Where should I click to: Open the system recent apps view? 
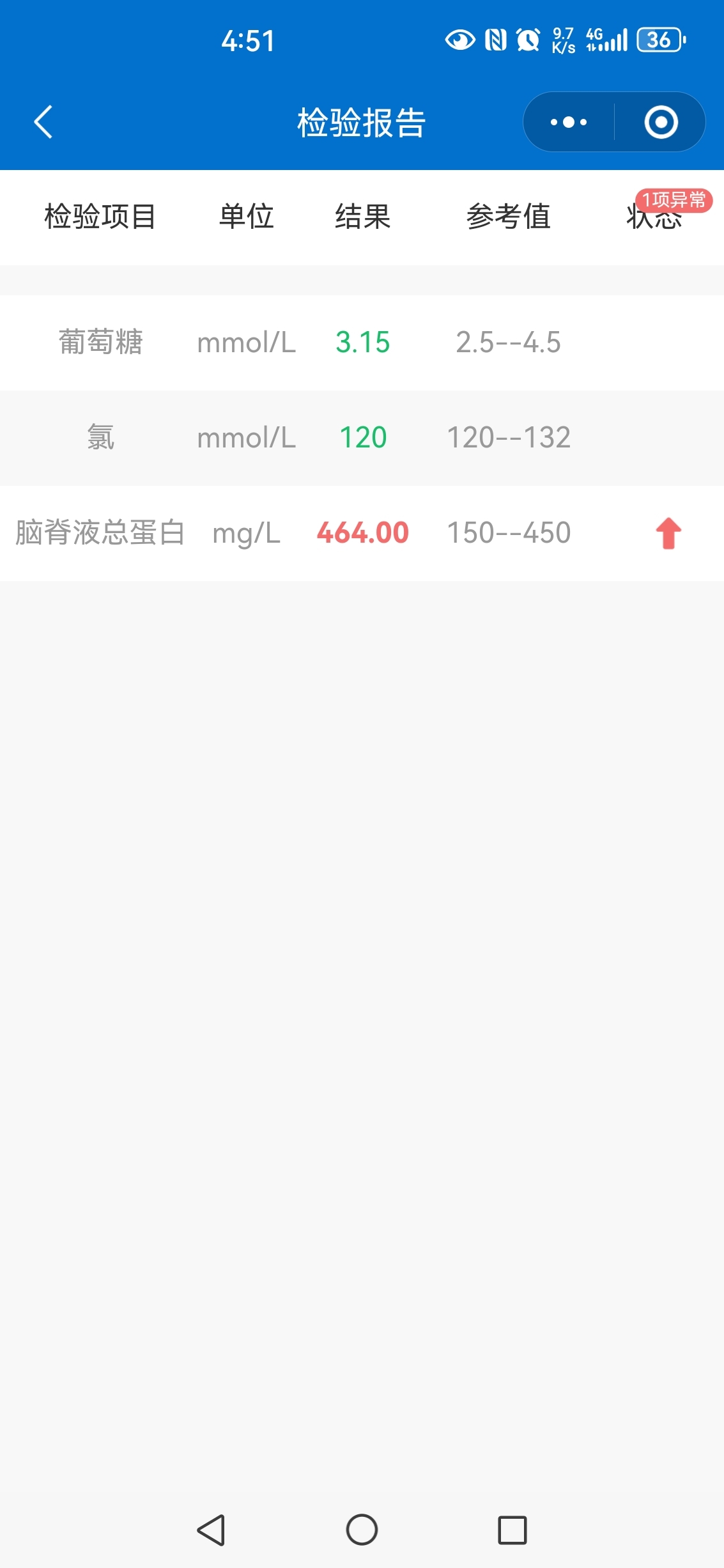512,1530
